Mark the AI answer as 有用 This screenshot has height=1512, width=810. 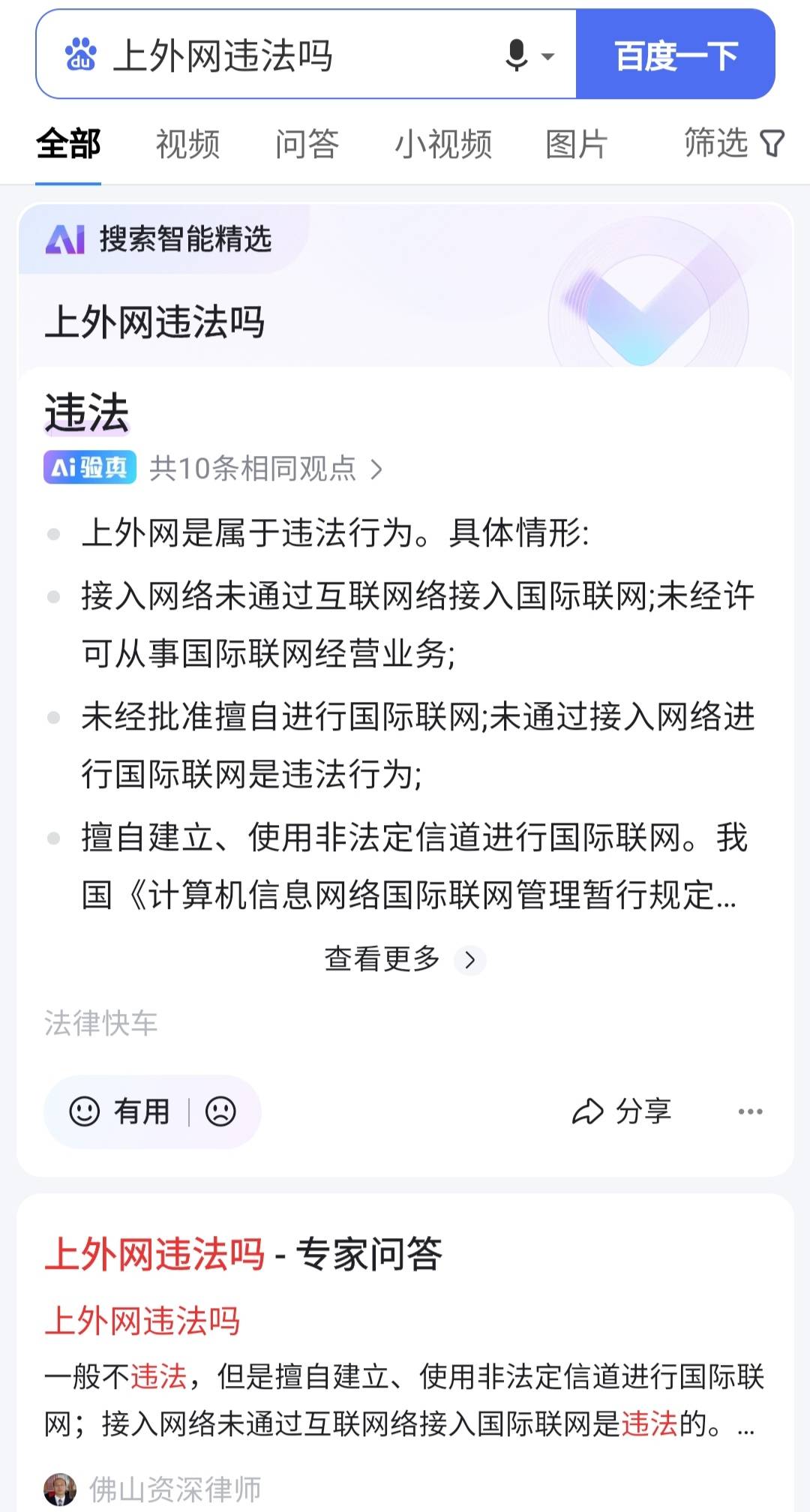120,1111
